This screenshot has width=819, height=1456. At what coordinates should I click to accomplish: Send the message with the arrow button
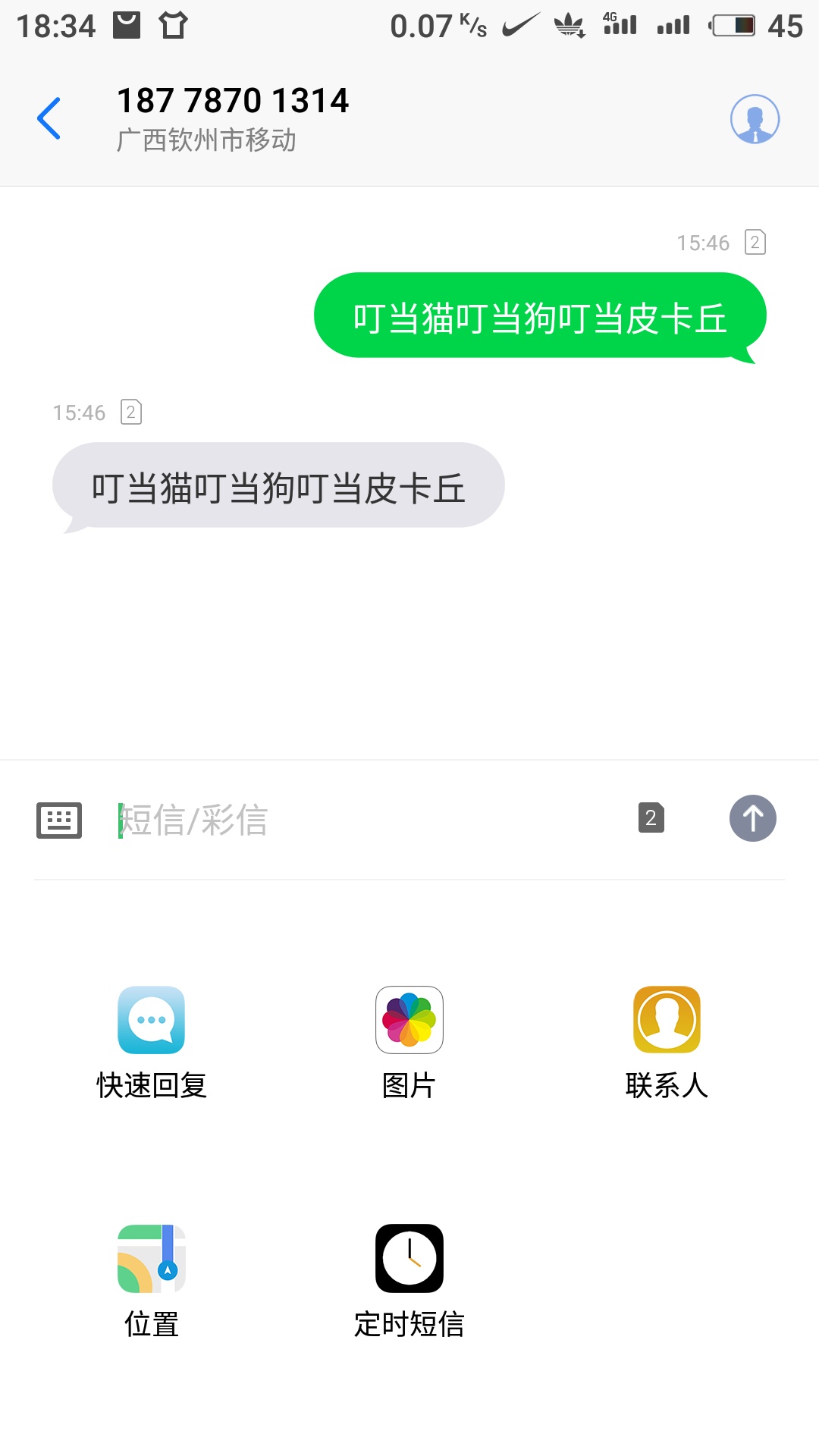[x=752, y=818]
